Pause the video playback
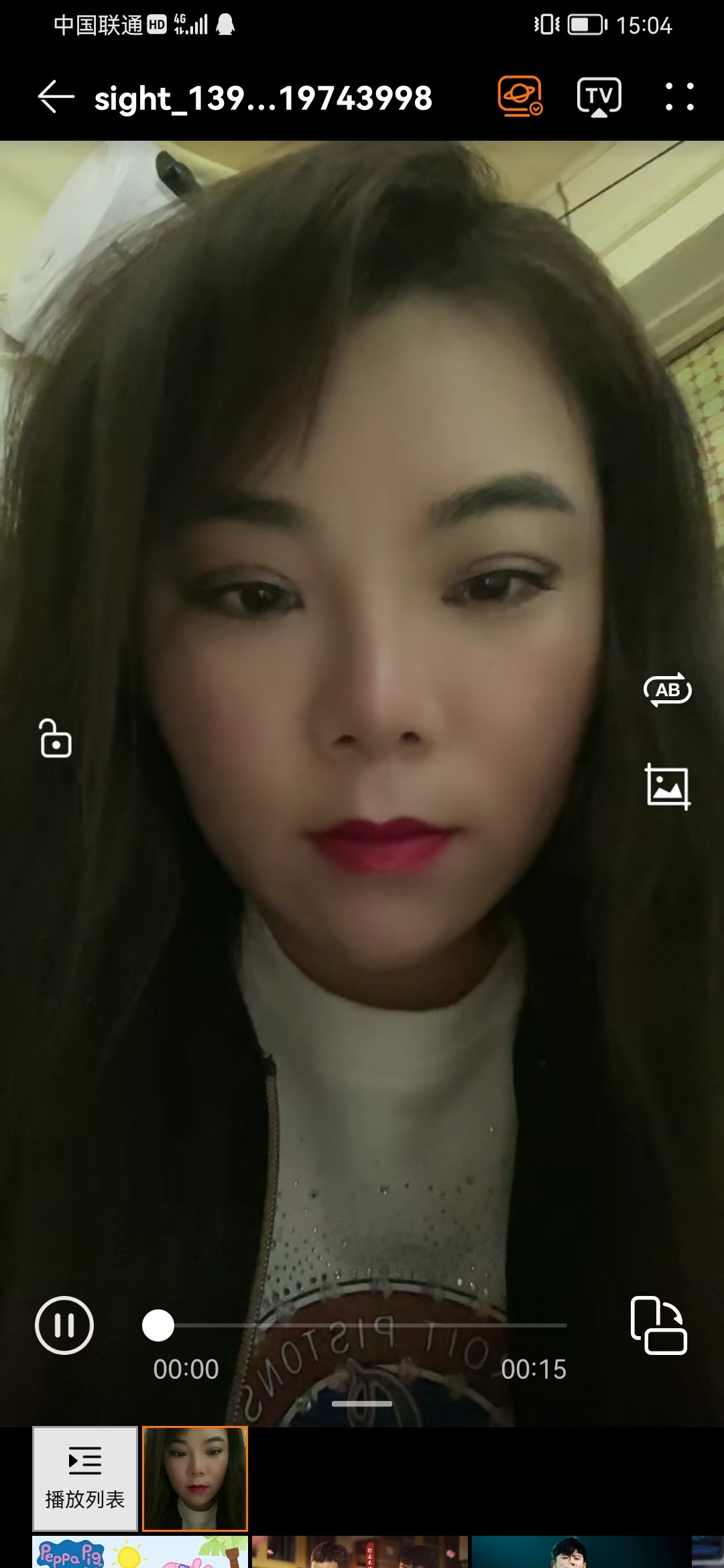724x1568 pixels. coord(64,1325)
